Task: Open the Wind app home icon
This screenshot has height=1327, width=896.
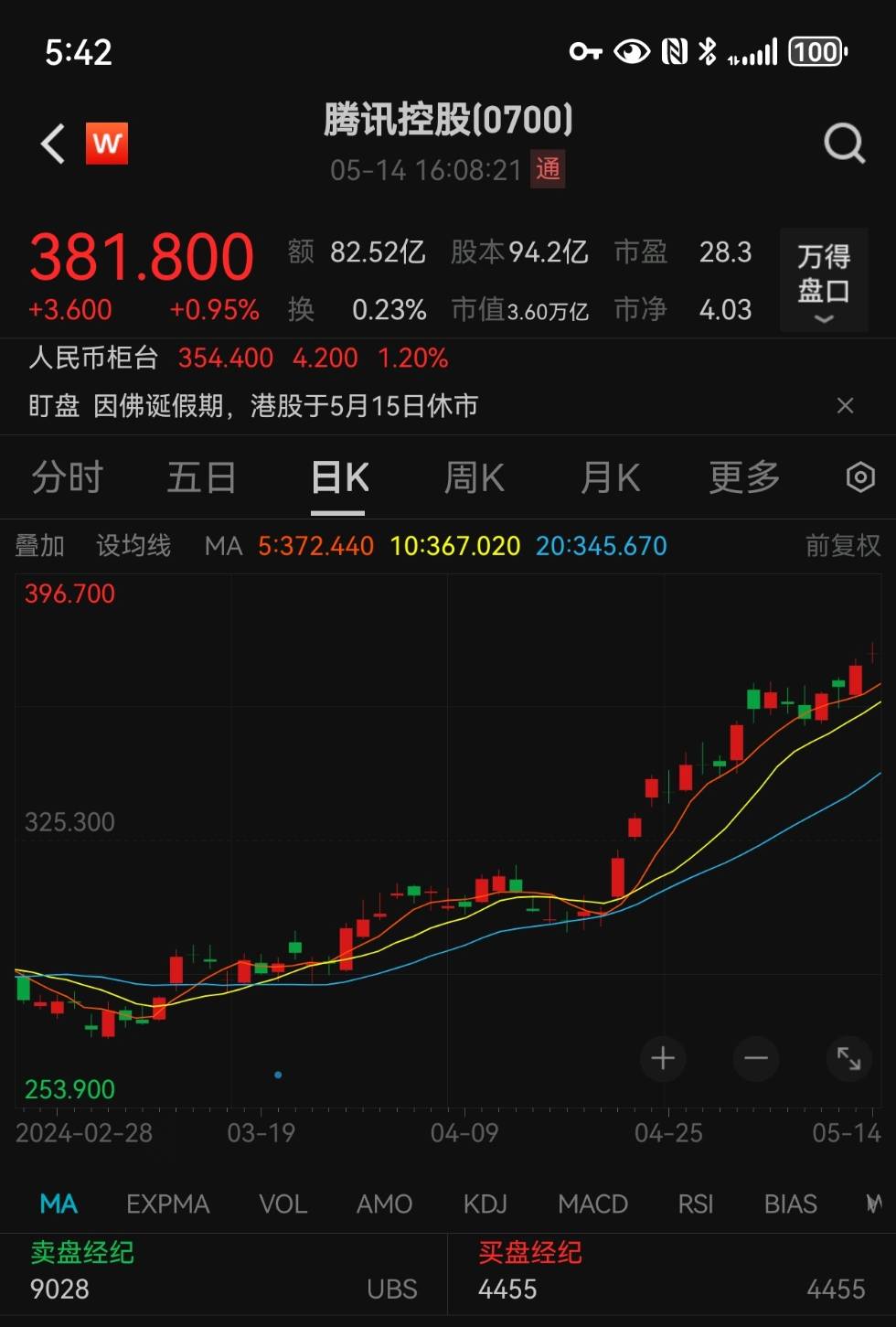Action: pos(107,144)
